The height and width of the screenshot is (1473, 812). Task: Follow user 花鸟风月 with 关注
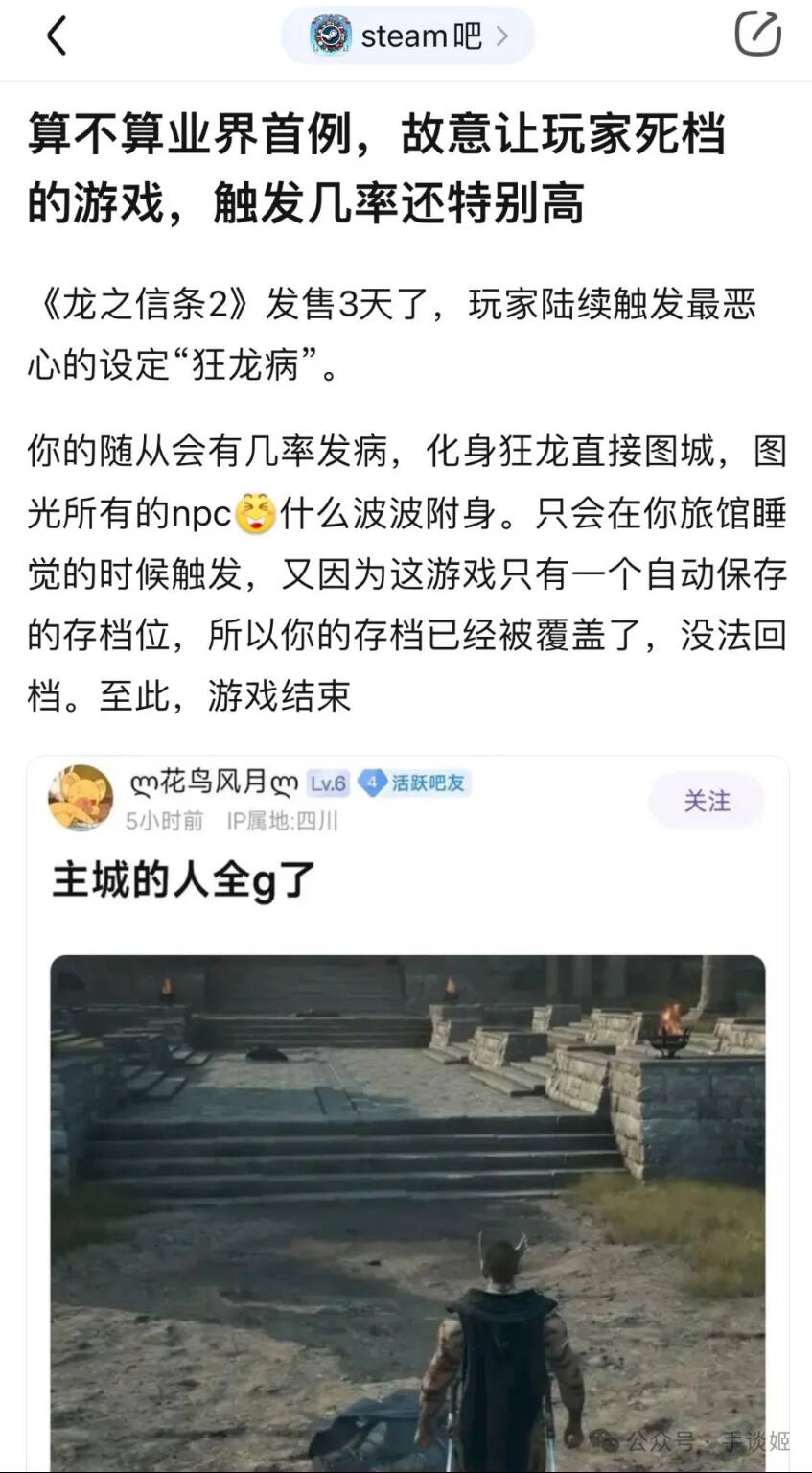click(x=707, y=801)
